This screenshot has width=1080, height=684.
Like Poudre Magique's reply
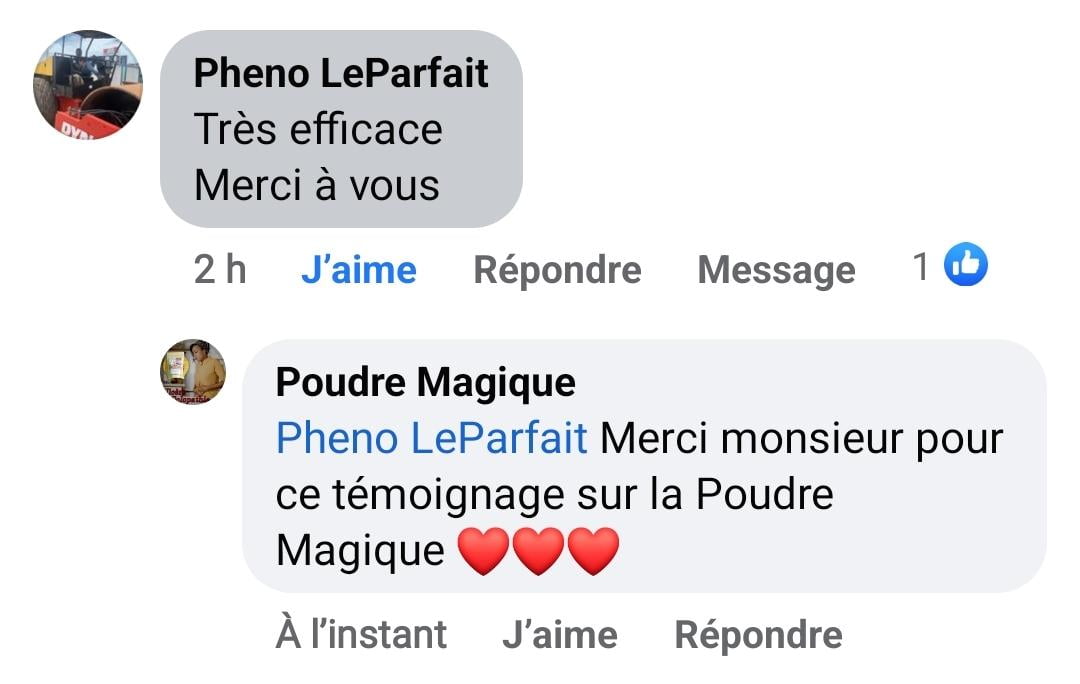(x=559, y=634)
